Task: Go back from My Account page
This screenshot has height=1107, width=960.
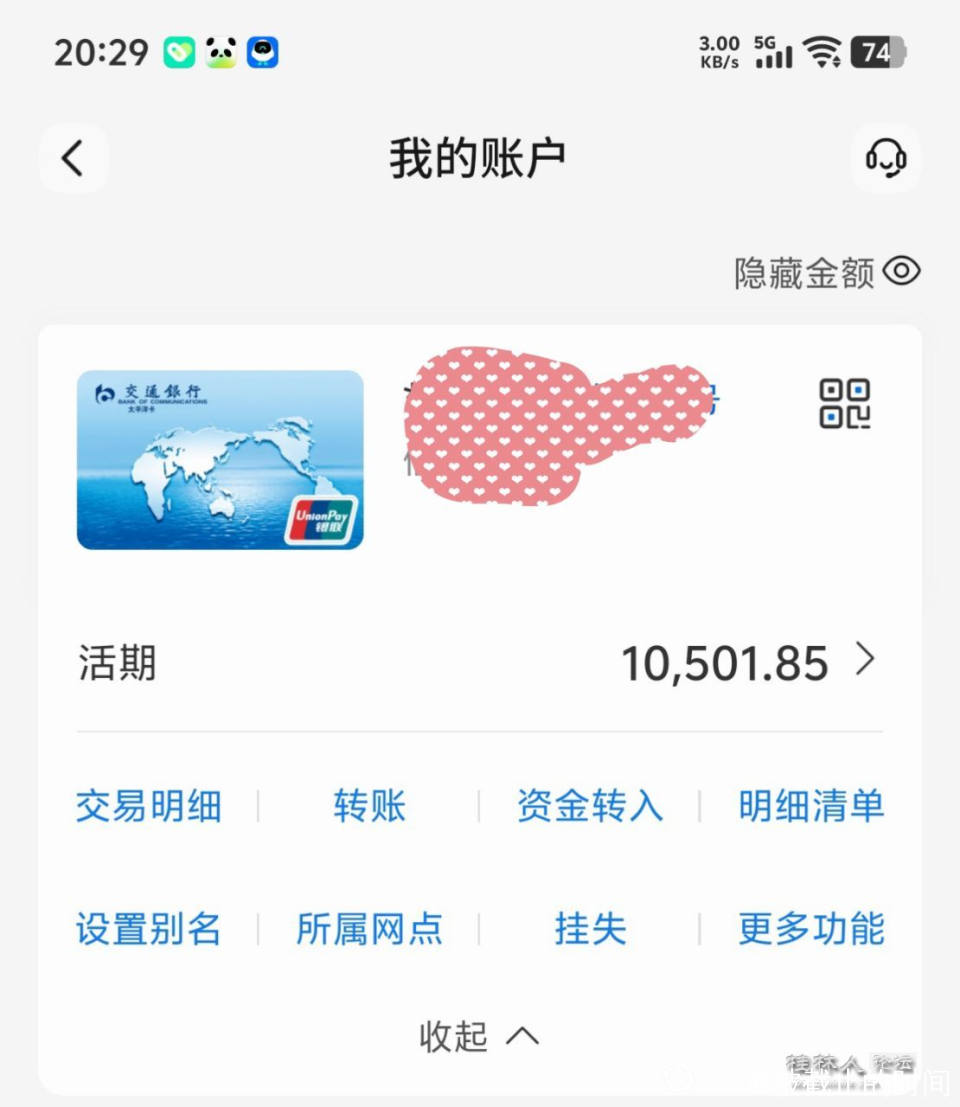Action: (73, 158)
